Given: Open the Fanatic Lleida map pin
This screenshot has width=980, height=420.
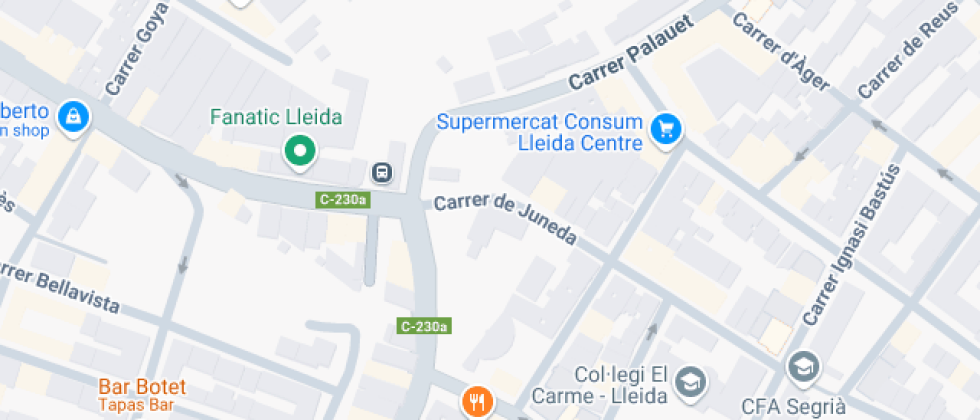Looking at the screenshot, I should pos(300,152).
